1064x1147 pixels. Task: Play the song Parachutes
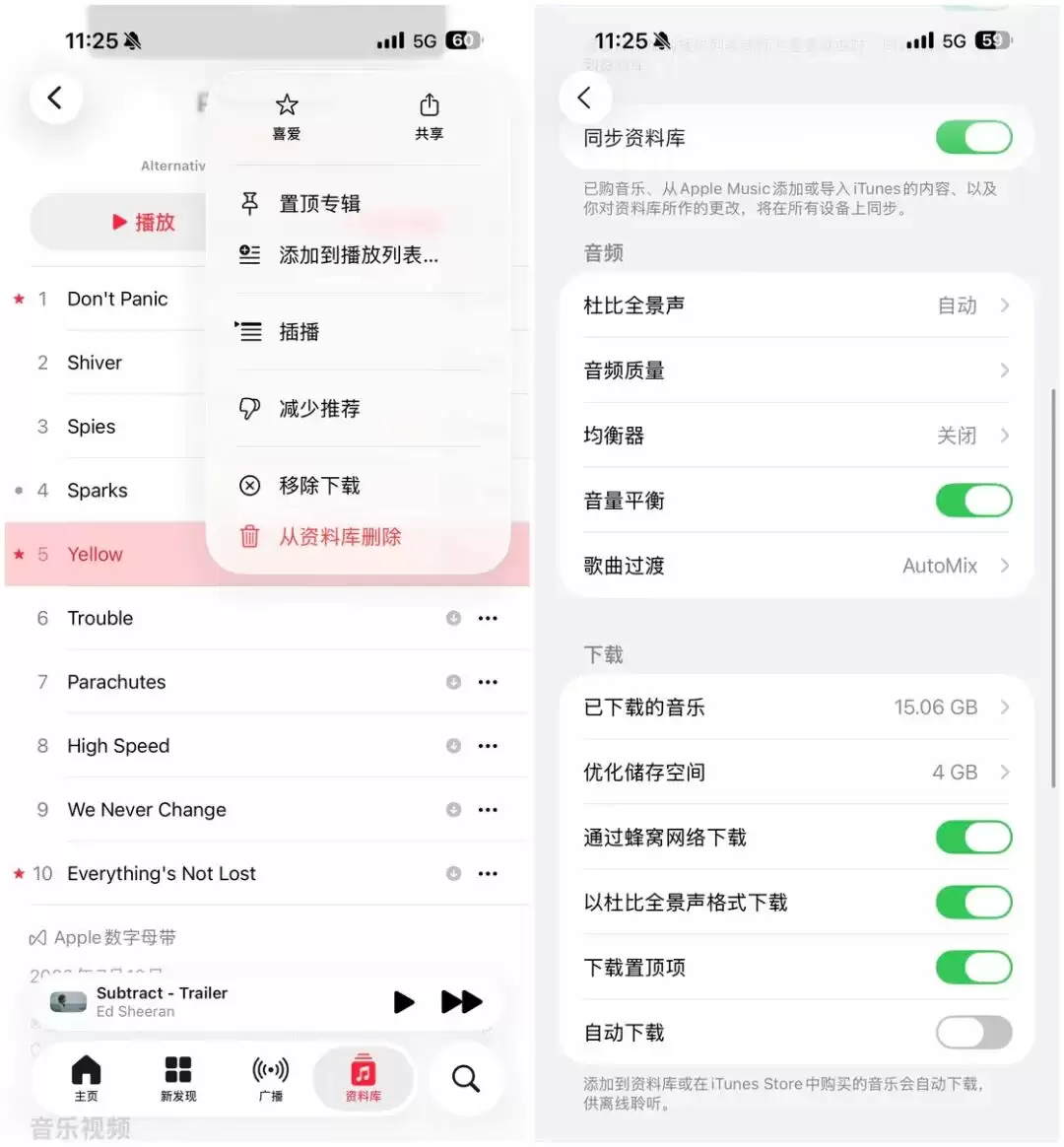(x=116, y=682)
